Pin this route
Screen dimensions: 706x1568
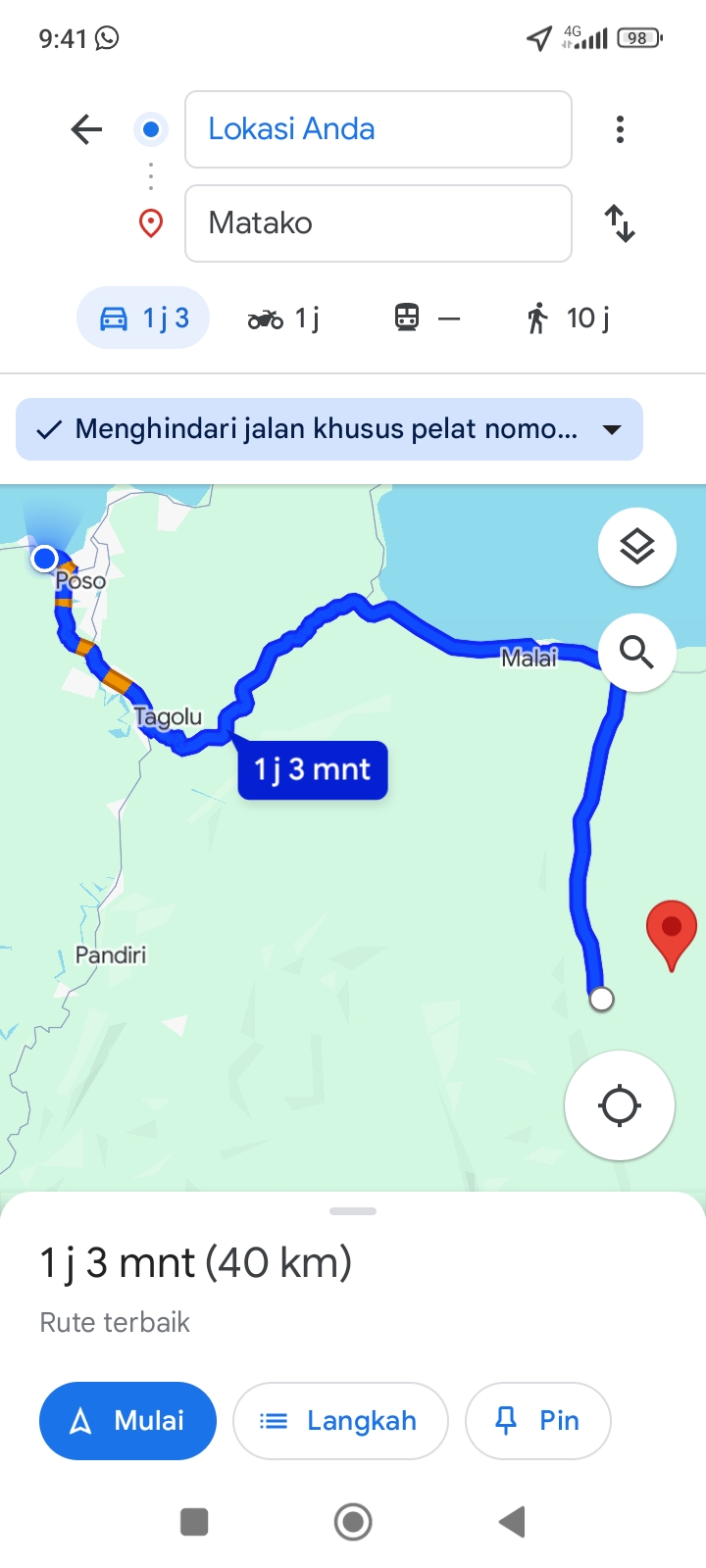point(538,1421)
